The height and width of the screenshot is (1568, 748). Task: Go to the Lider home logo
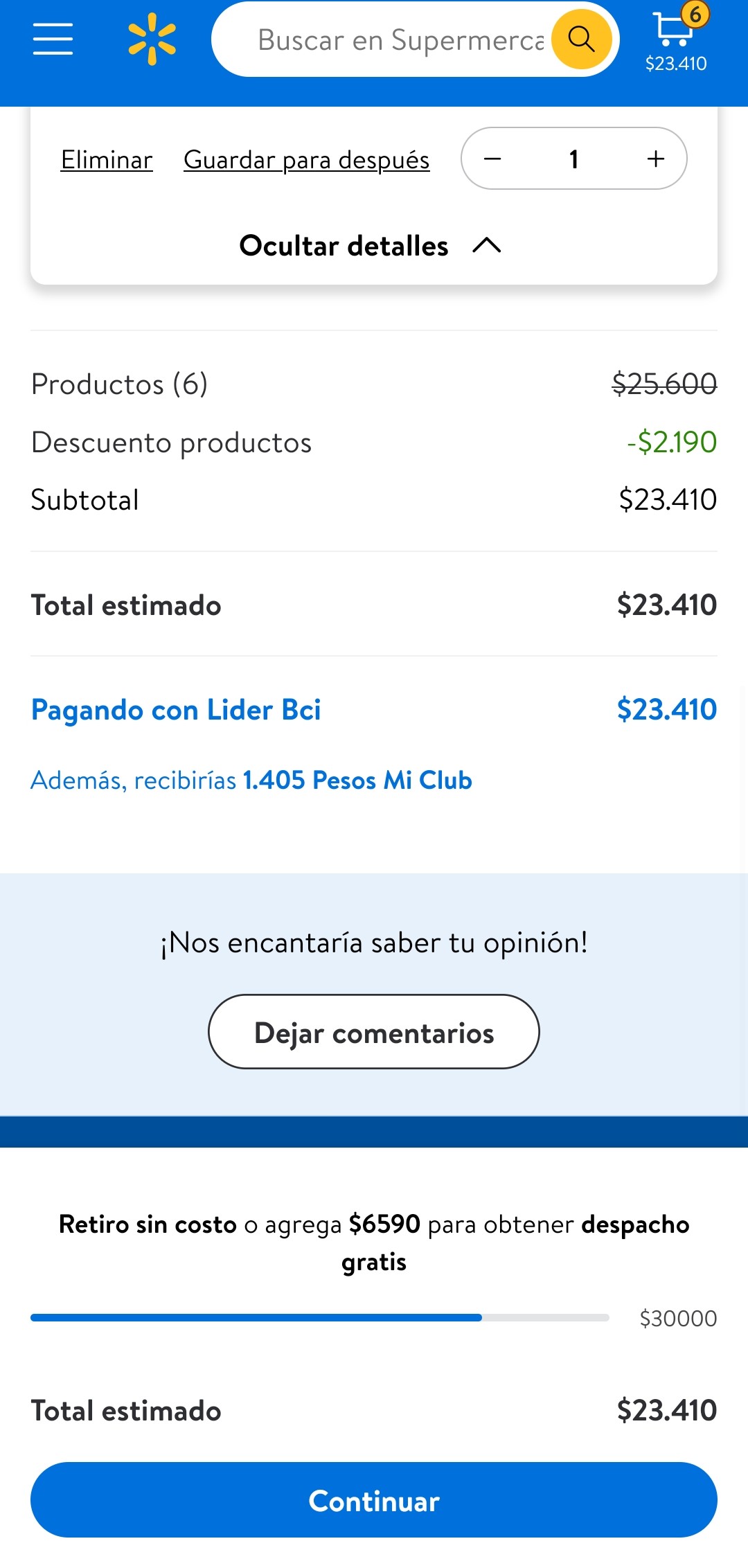click(x=152, y=39)
